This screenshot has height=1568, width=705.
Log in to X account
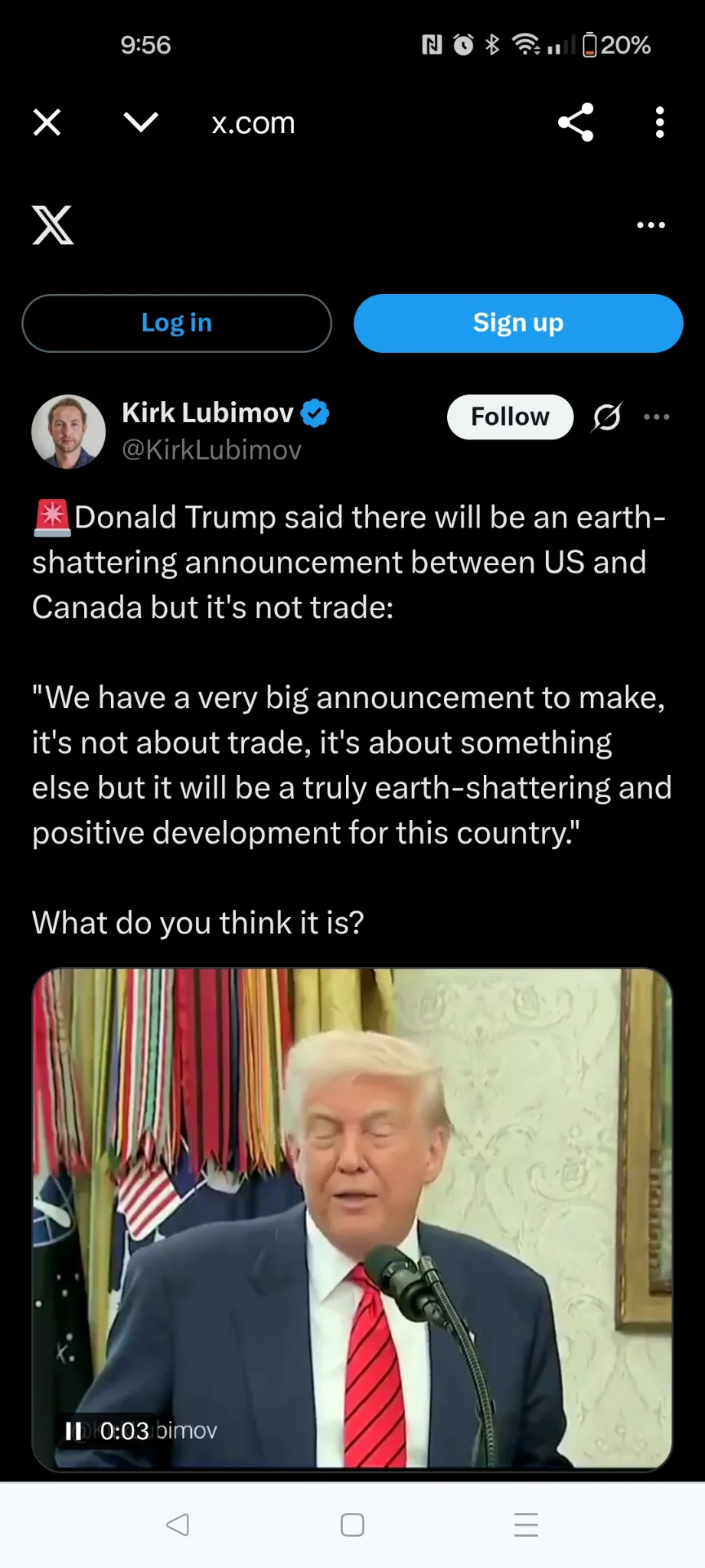coord(177,323)
